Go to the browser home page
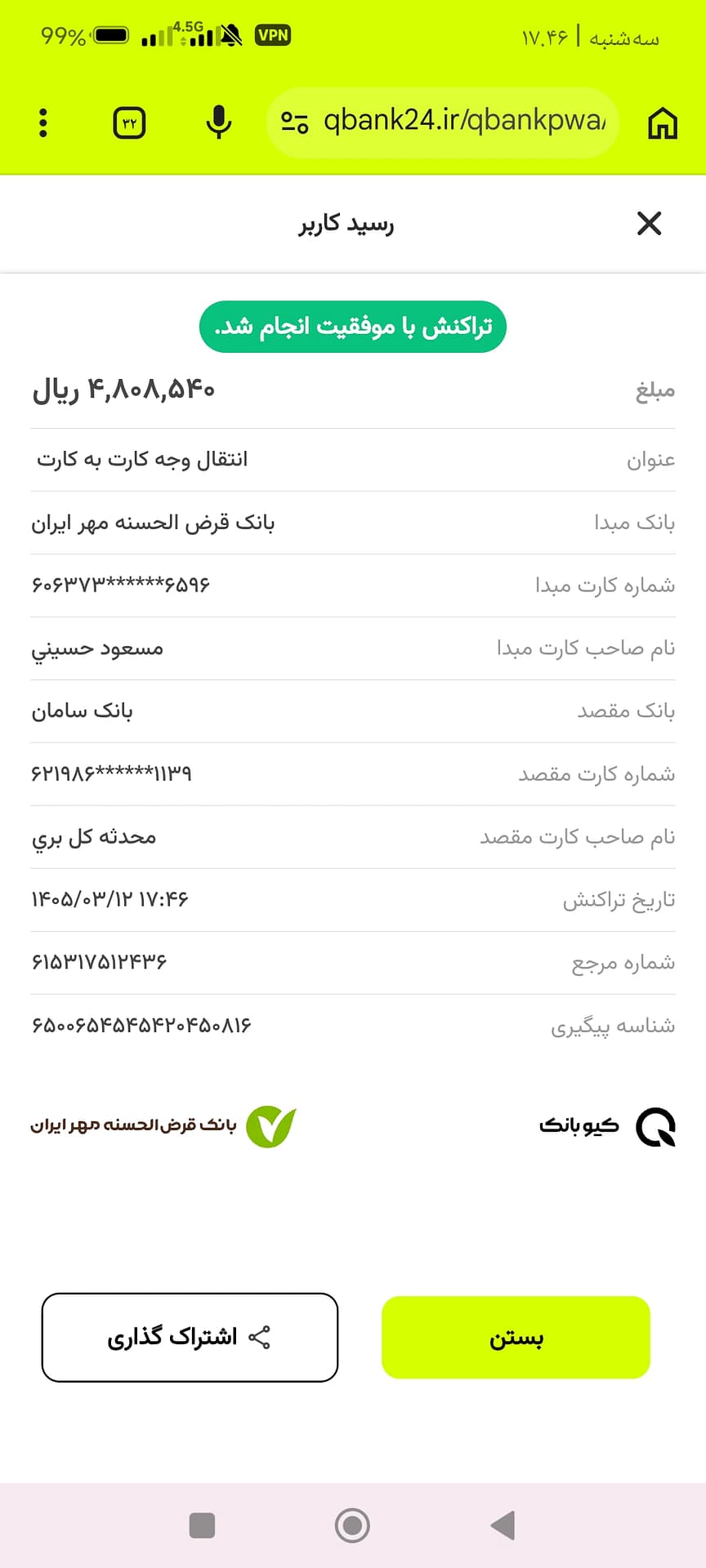This screenshot has width=706, height=1568. click(x=663, y=123)
